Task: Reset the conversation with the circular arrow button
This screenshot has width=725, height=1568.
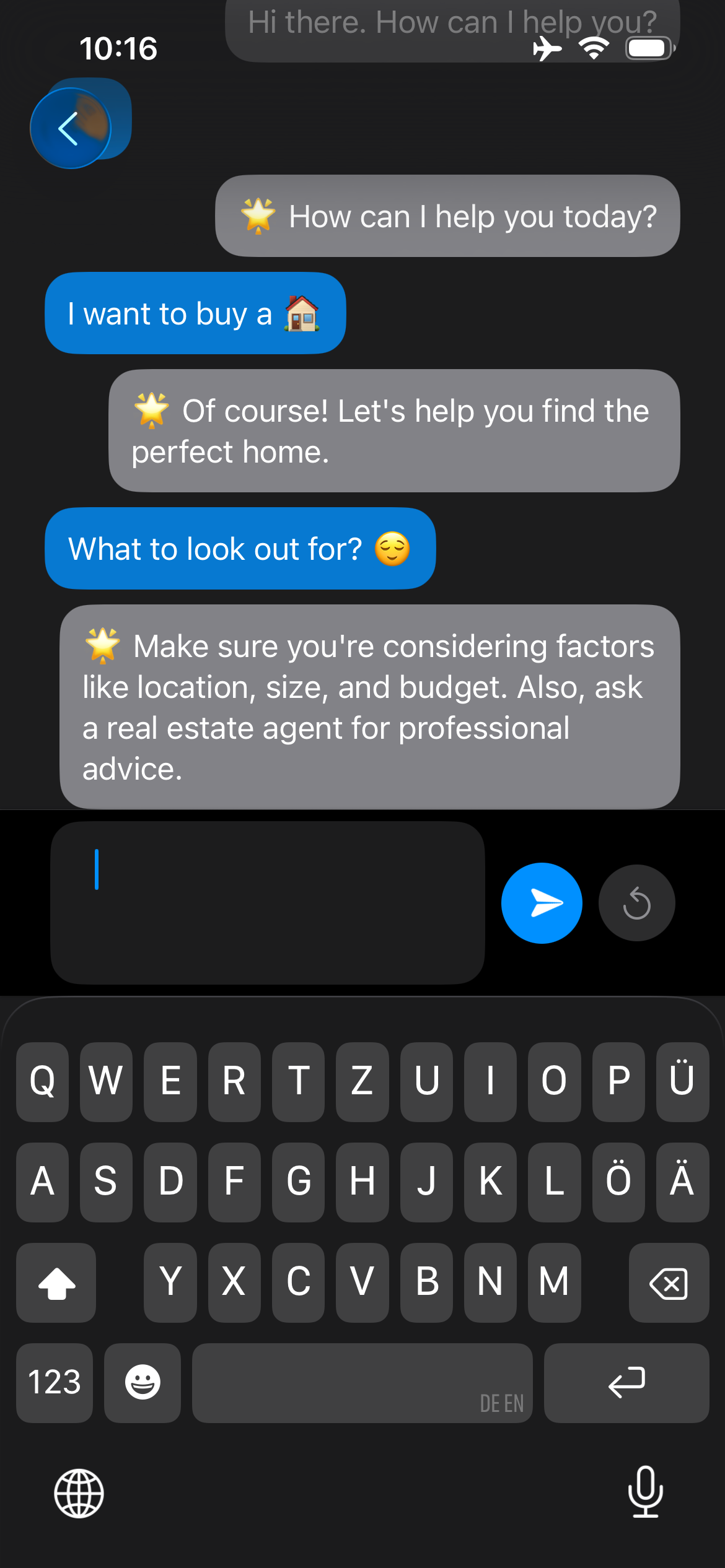Action: tap(636, 903)
